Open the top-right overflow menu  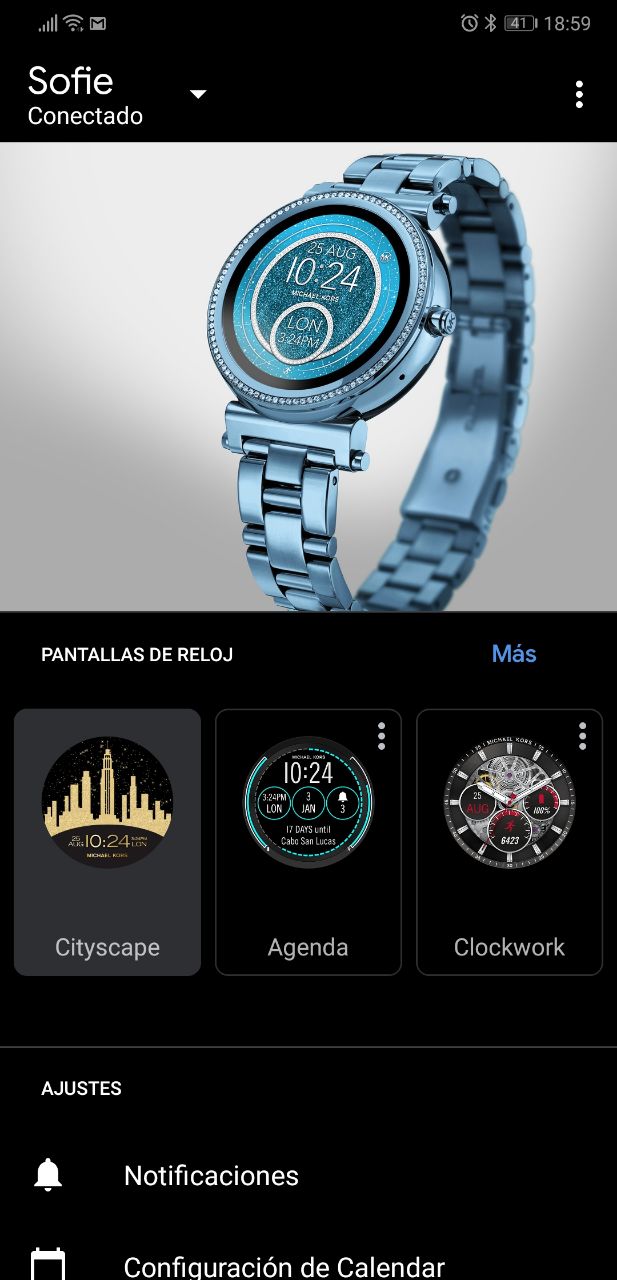point(579,94)
